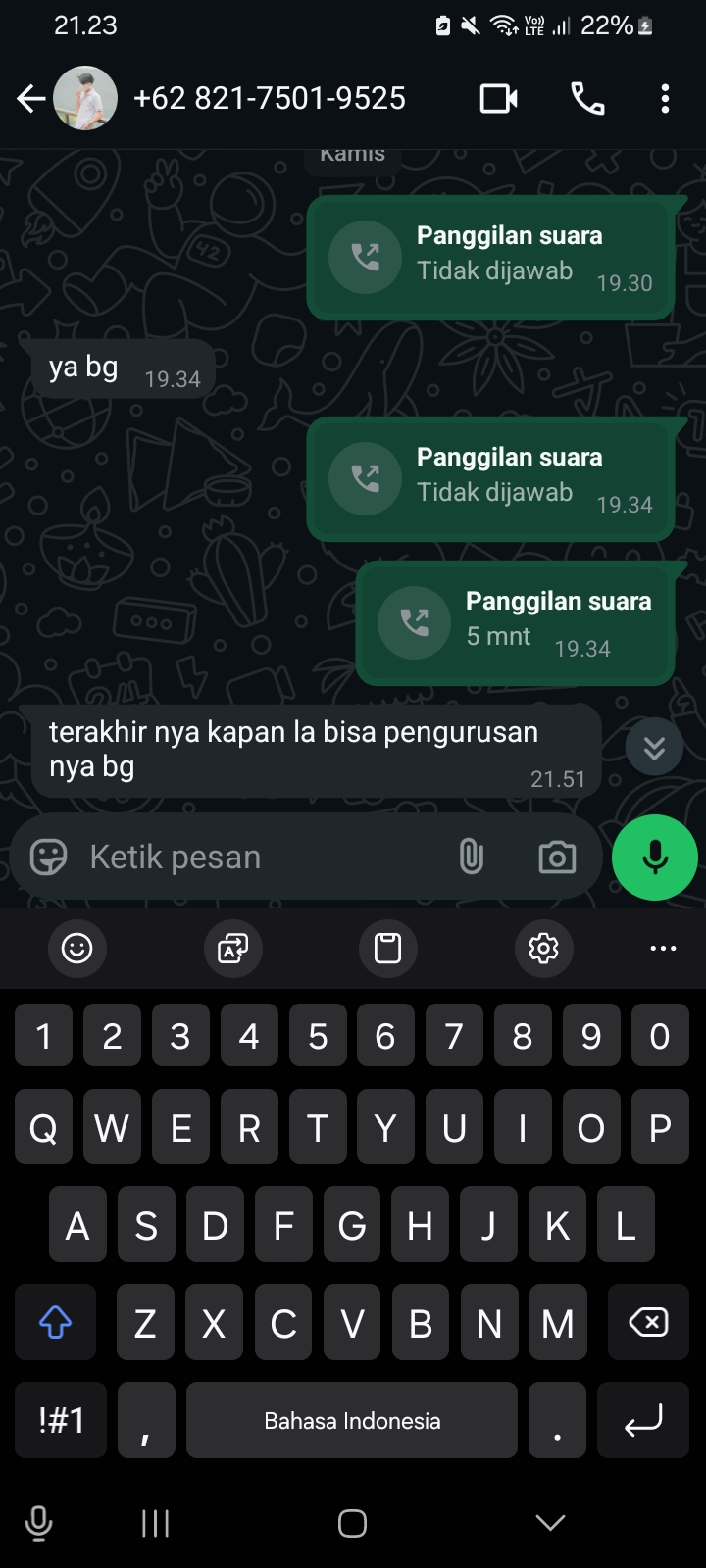Image resolution: width=706 pixels, height=1568 pixels.
Task: Tap the backspace key
Action: click(x=648, y=1322)
